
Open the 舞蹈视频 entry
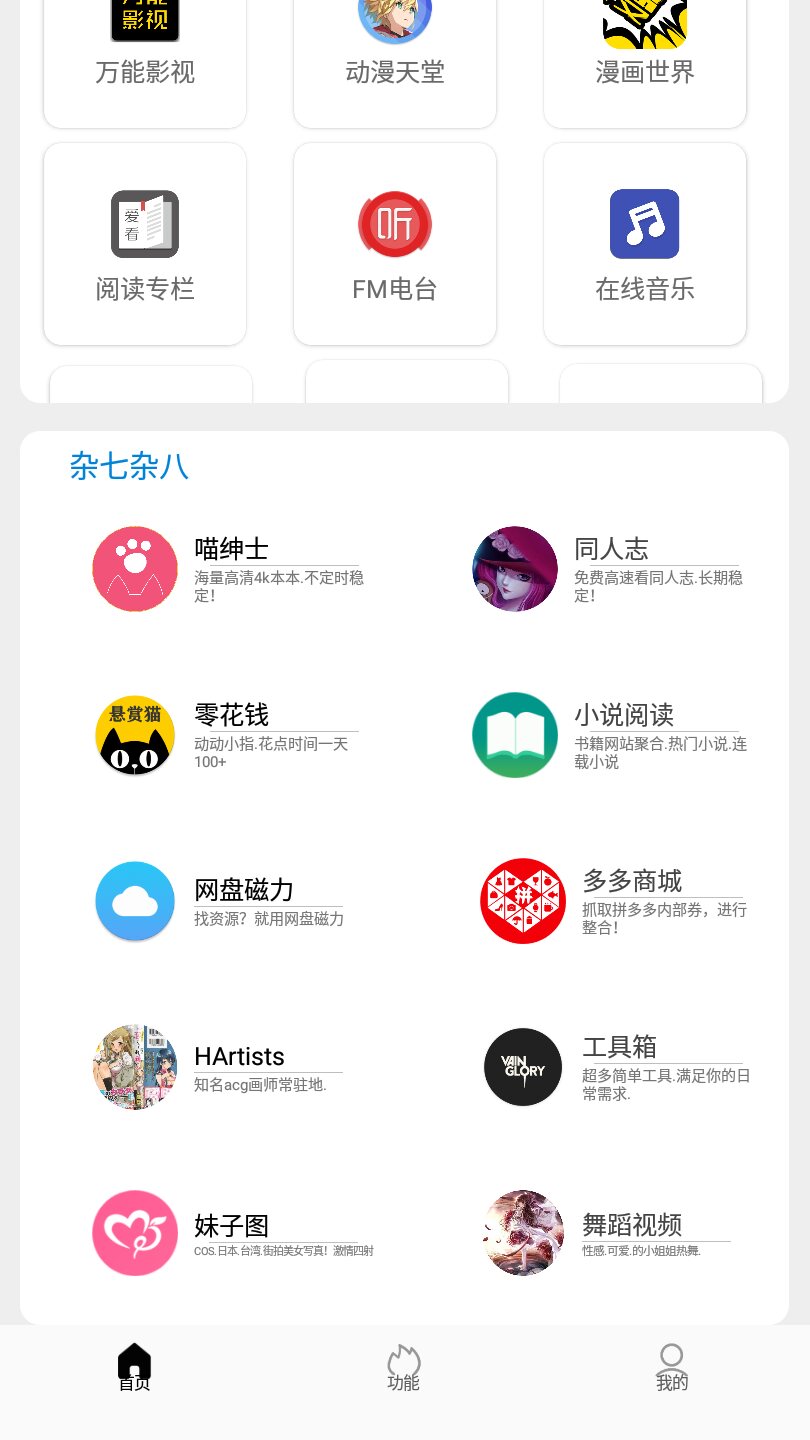pyautogui.click(x=609, y=1233)
